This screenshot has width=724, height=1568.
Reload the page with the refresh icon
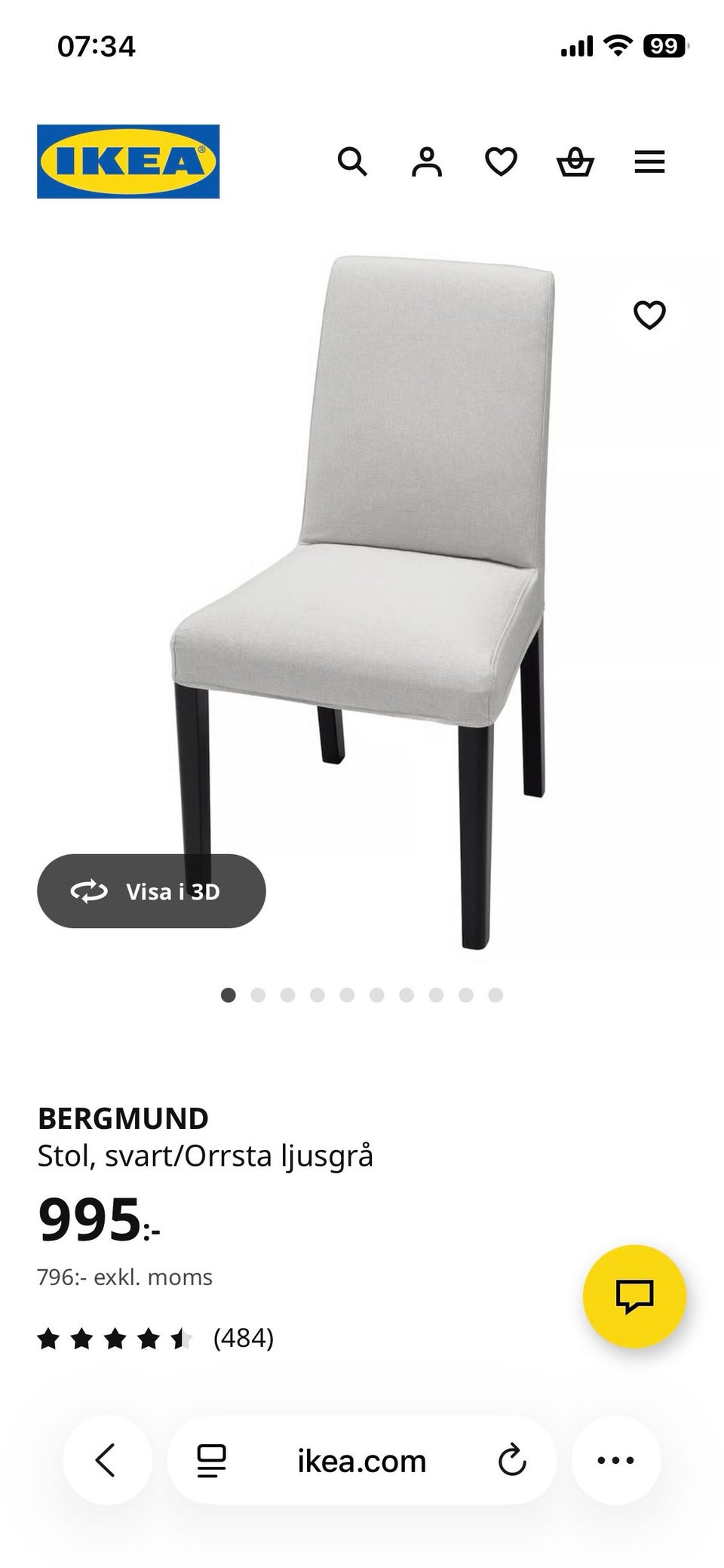[x=511, y=1461]
